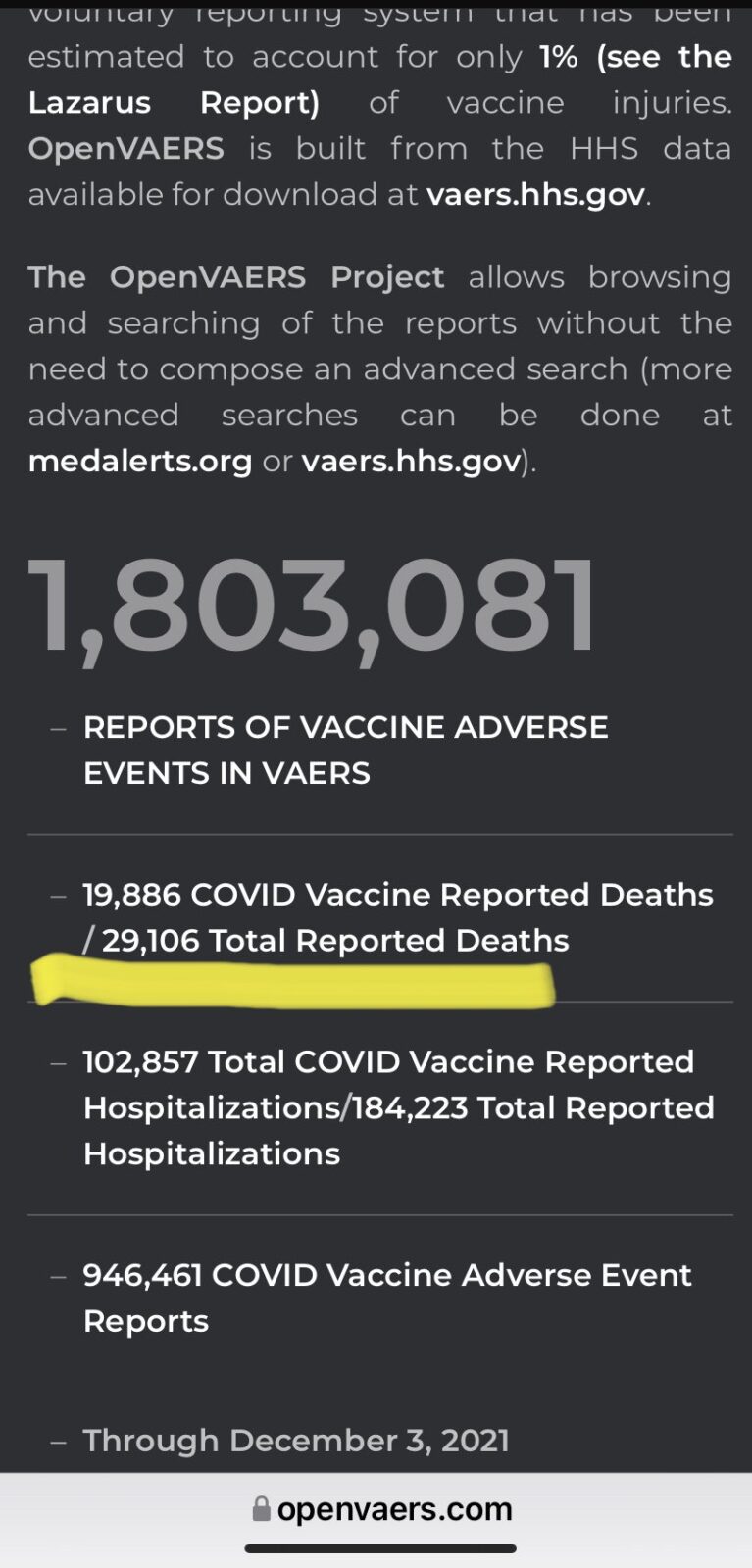Open the Lazarus Report link
Viewport: 752px width, 1568px height.
click(174, 102)
